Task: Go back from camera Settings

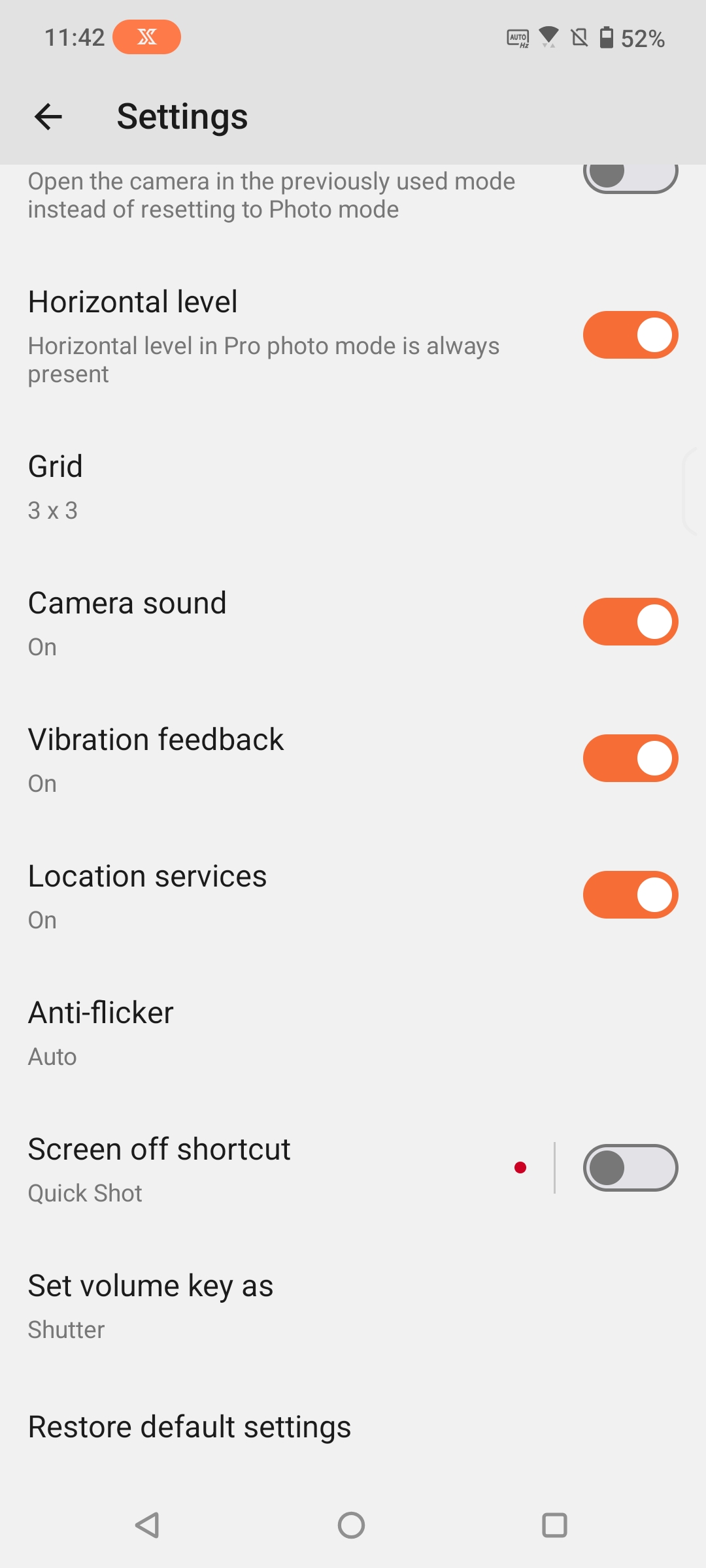Action: click(48, 117)
